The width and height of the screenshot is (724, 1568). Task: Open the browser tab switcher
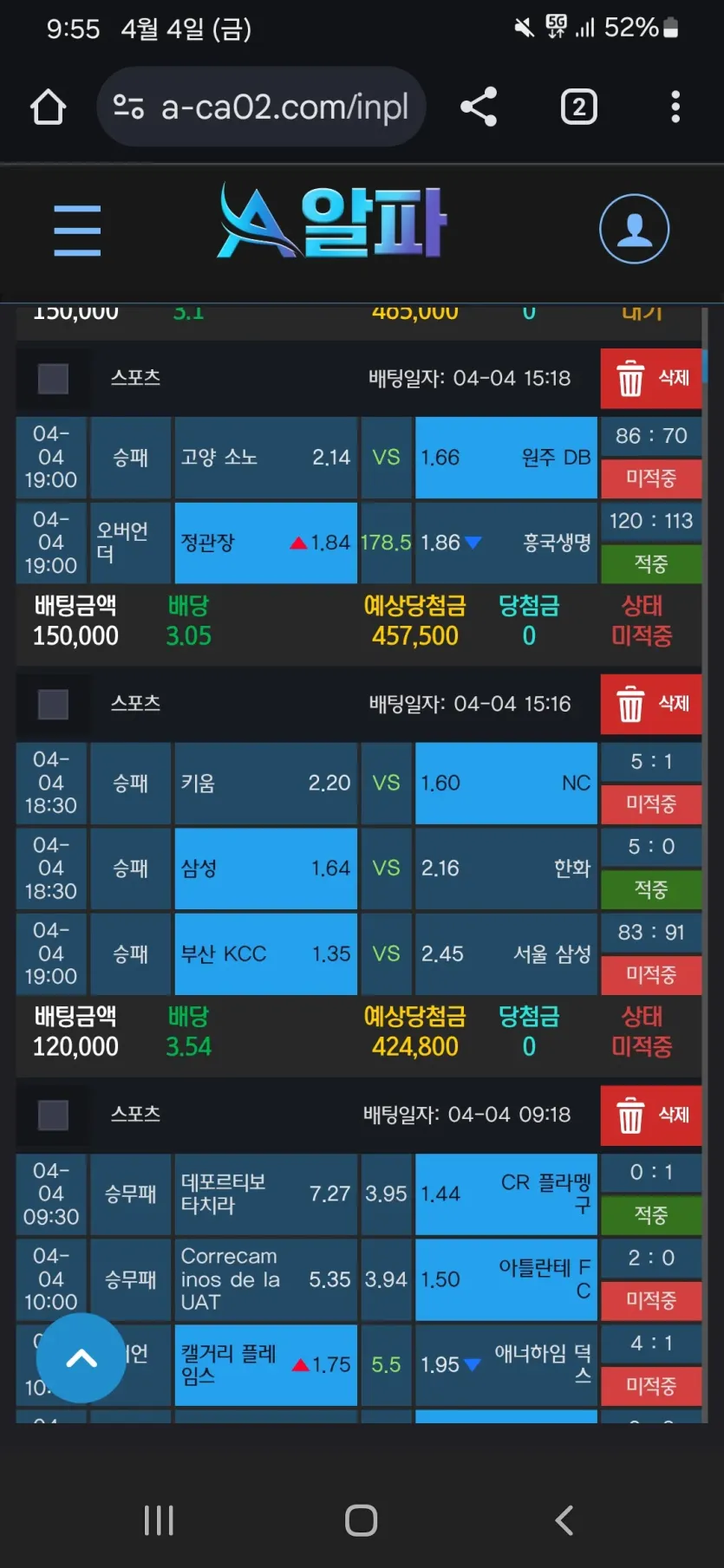pyautogui.click(x=579, y=107)
